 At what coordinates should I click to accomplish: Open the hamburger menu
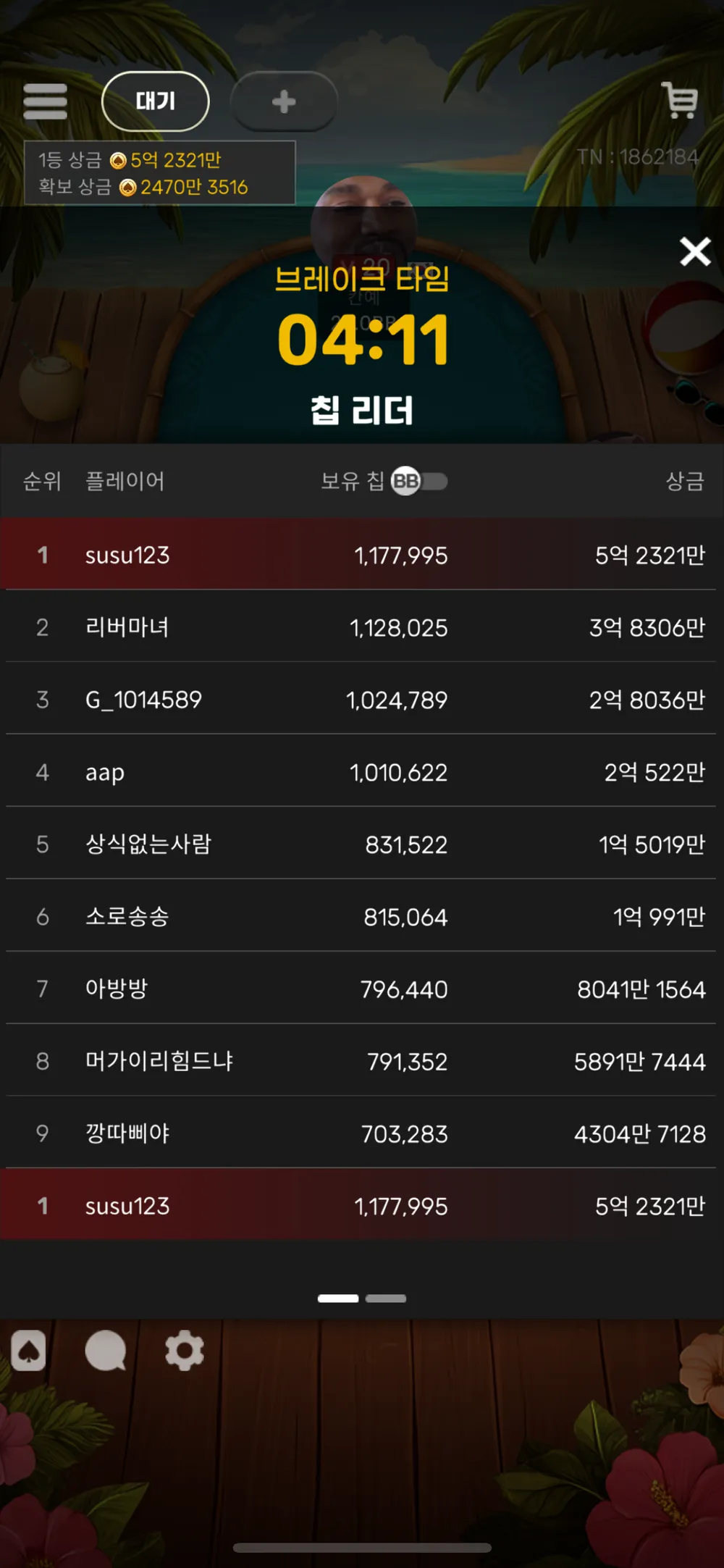[45, 101]
